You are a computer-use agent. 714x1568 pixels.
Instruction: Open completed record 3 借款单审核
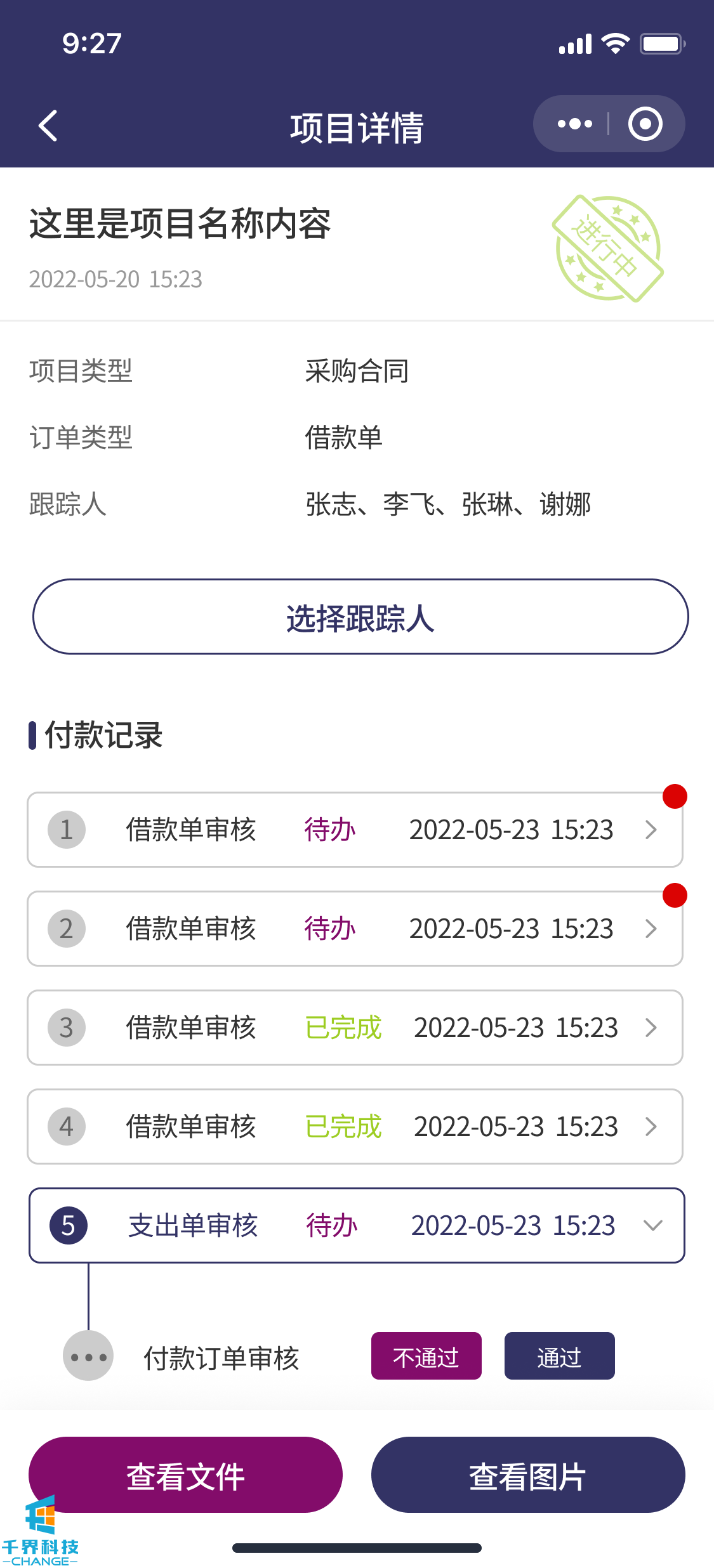[355, 1028]
